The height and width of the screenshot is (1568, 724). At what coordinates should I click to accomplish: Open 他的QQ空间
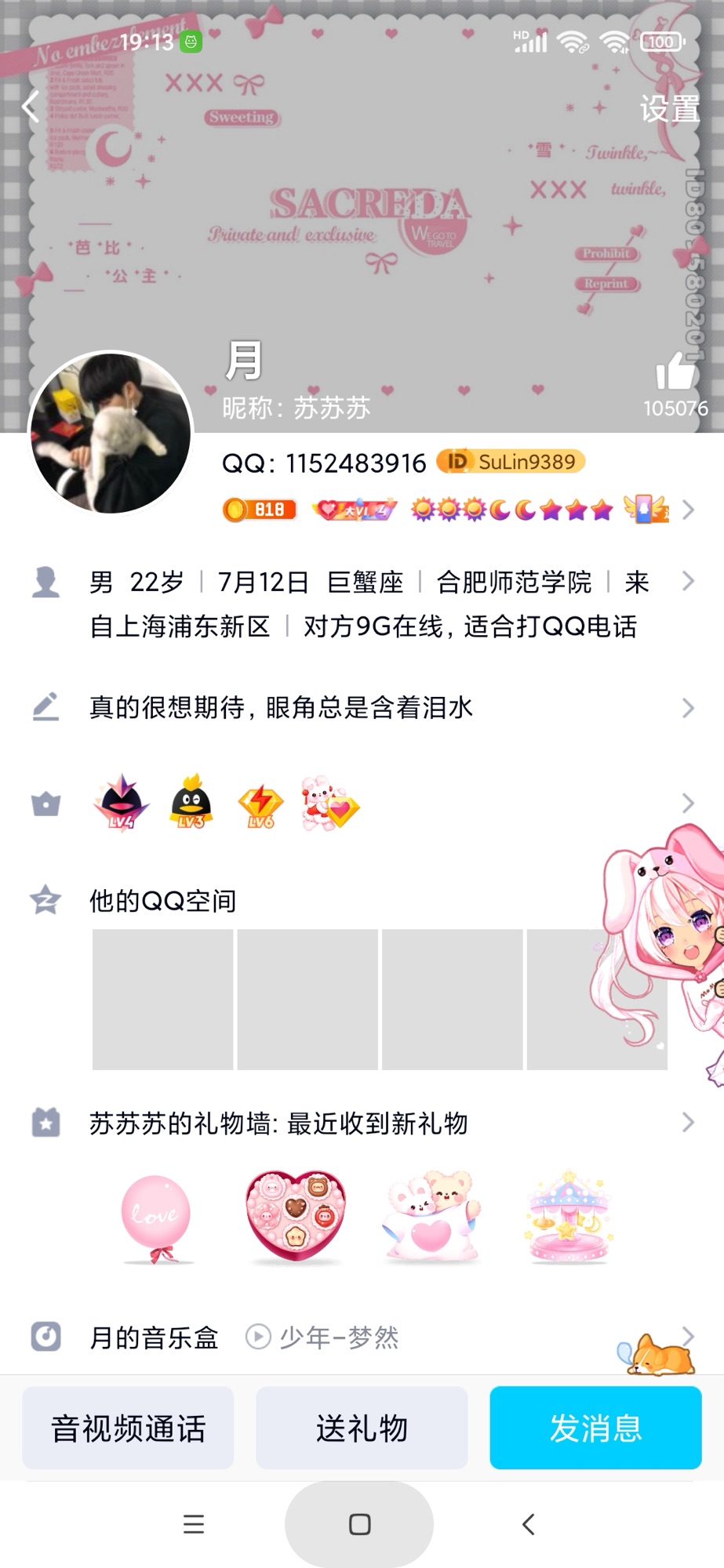point(163,901)
